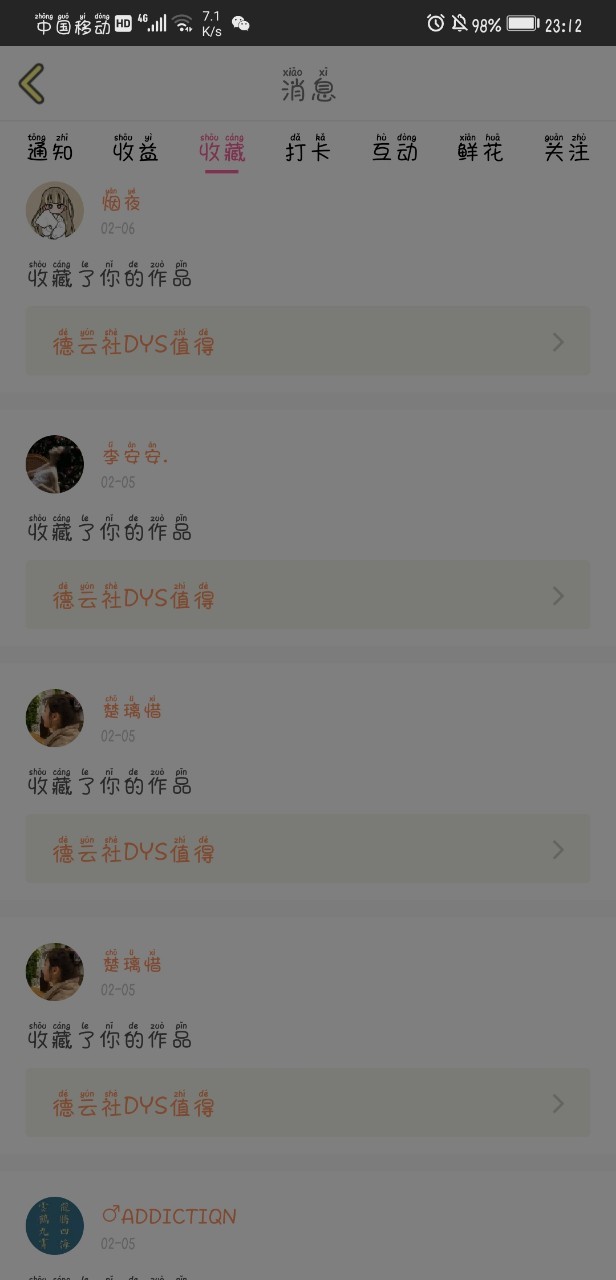The height and width of the screenshot is (1280, 616).
Task: View the profile of ADDICTIQN
Action: (x=55, y=1226)
